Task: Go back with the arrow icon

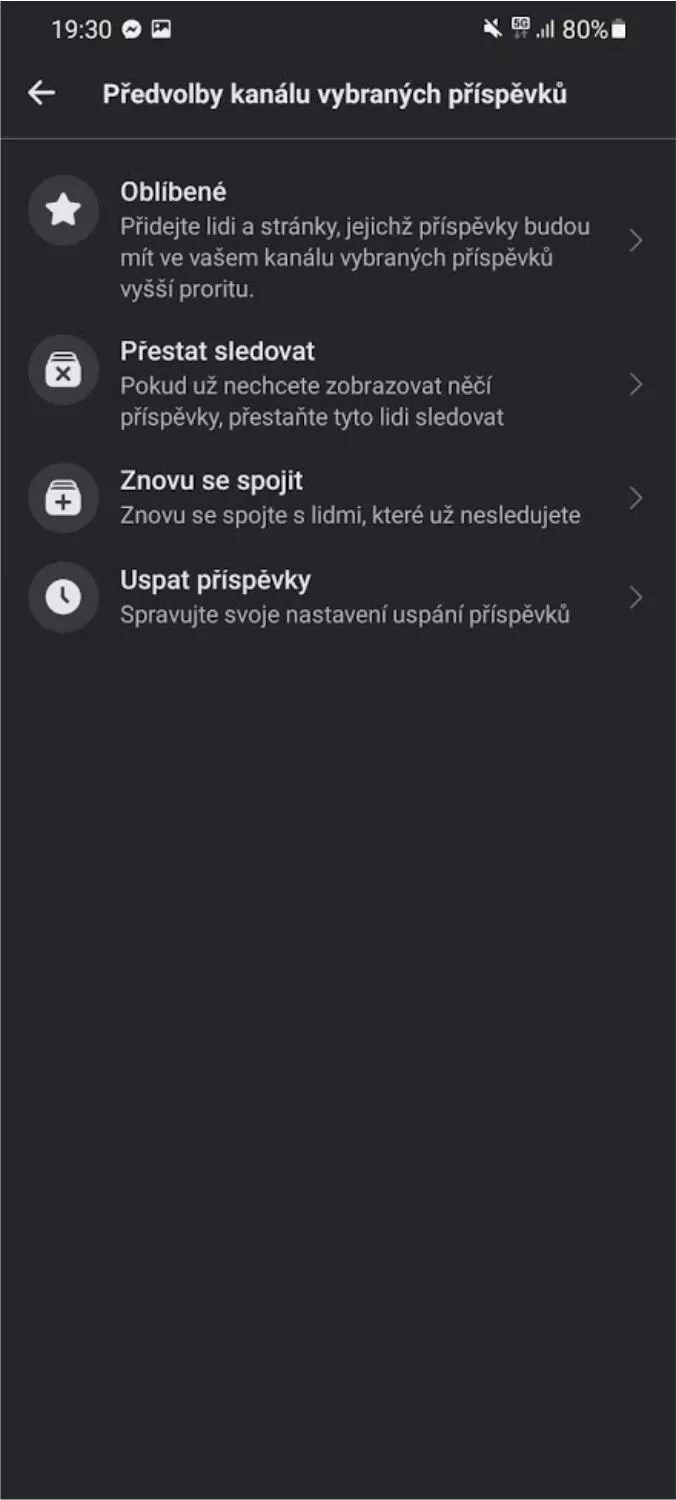Action: coord(41,93)
